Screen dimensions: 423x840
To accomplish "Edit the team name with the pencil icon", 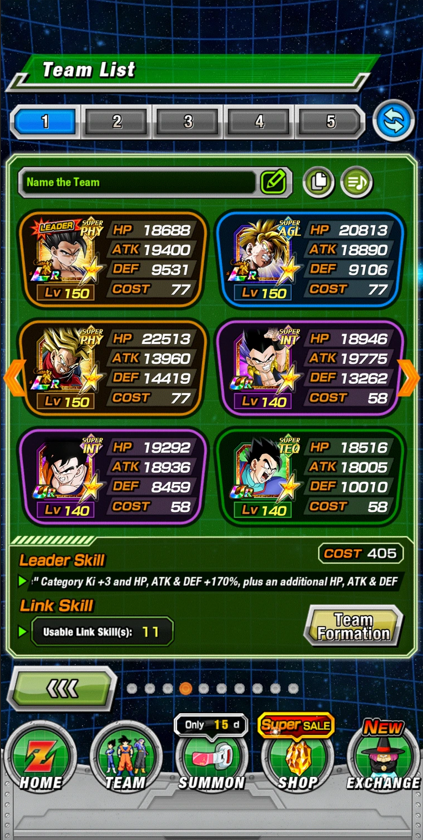I will [x=276, y=182].
